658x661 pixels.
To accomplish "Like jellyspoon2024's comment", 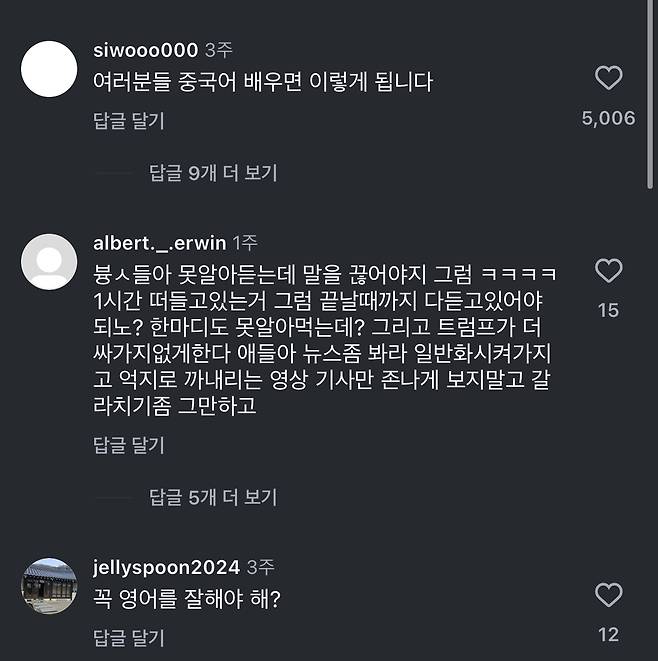I will pos(608,596).
